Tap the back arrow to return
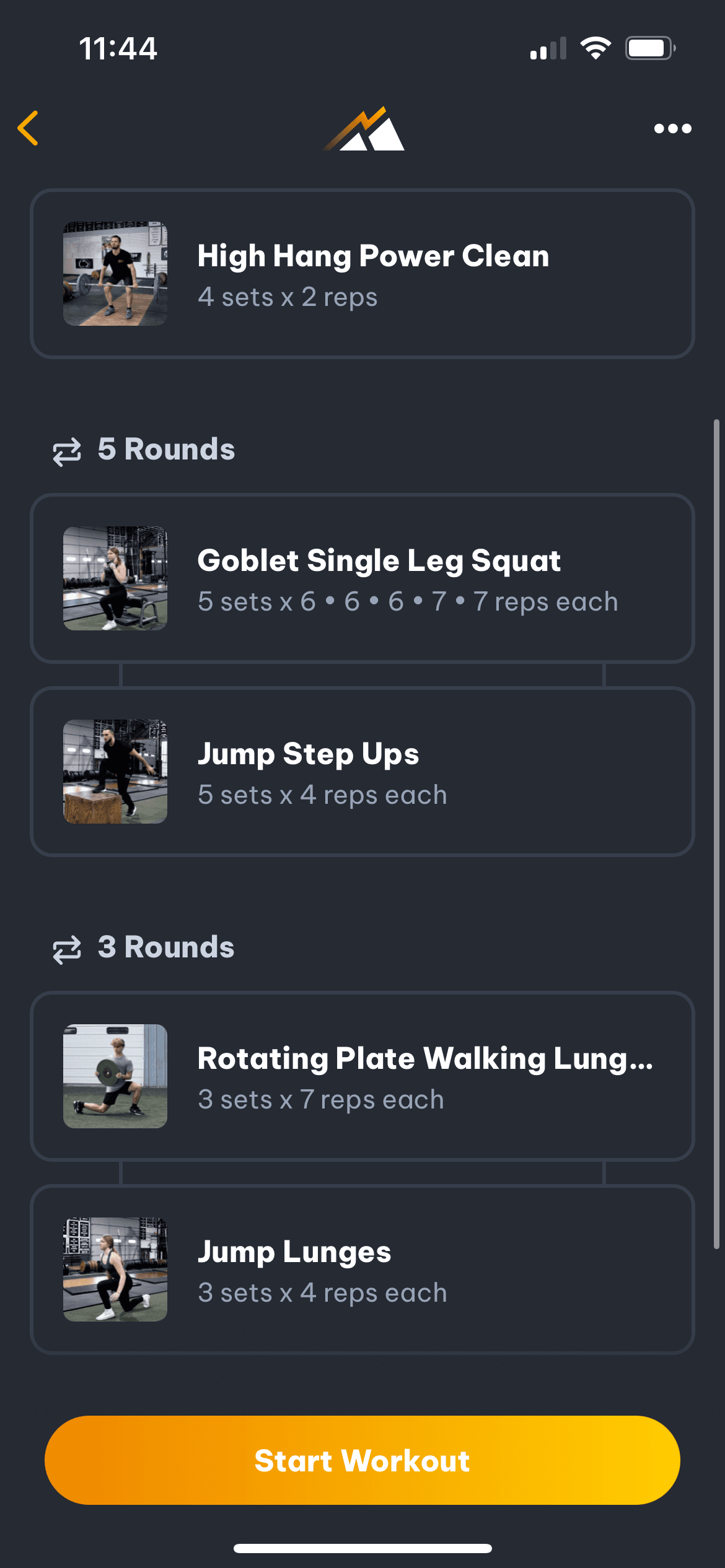This screenshot has width=725, height=1568. pyautogui.click(x=29, y=128)
